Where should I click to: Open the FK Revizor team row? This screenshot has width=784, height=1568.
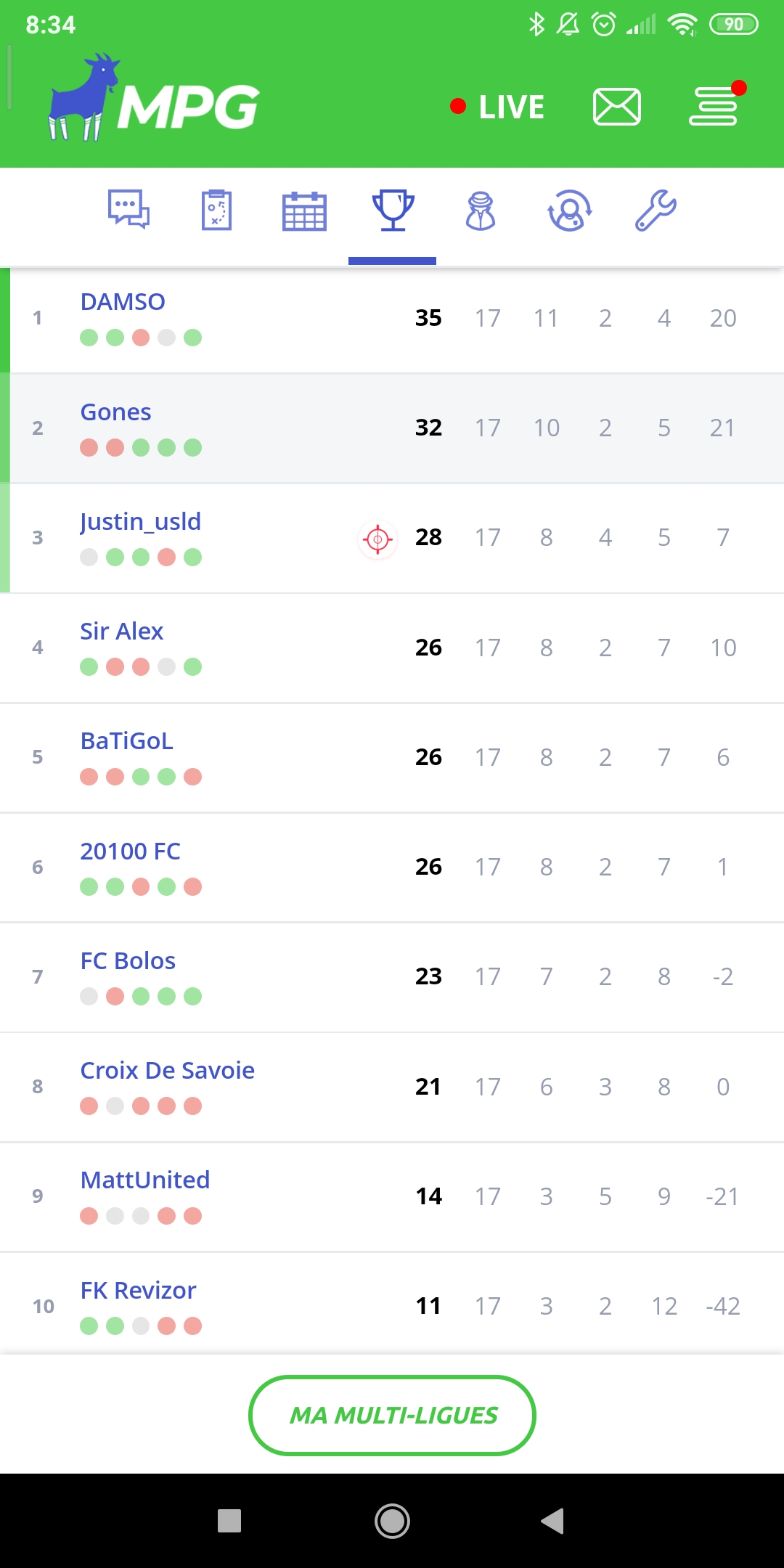[x=392, y=1307]
